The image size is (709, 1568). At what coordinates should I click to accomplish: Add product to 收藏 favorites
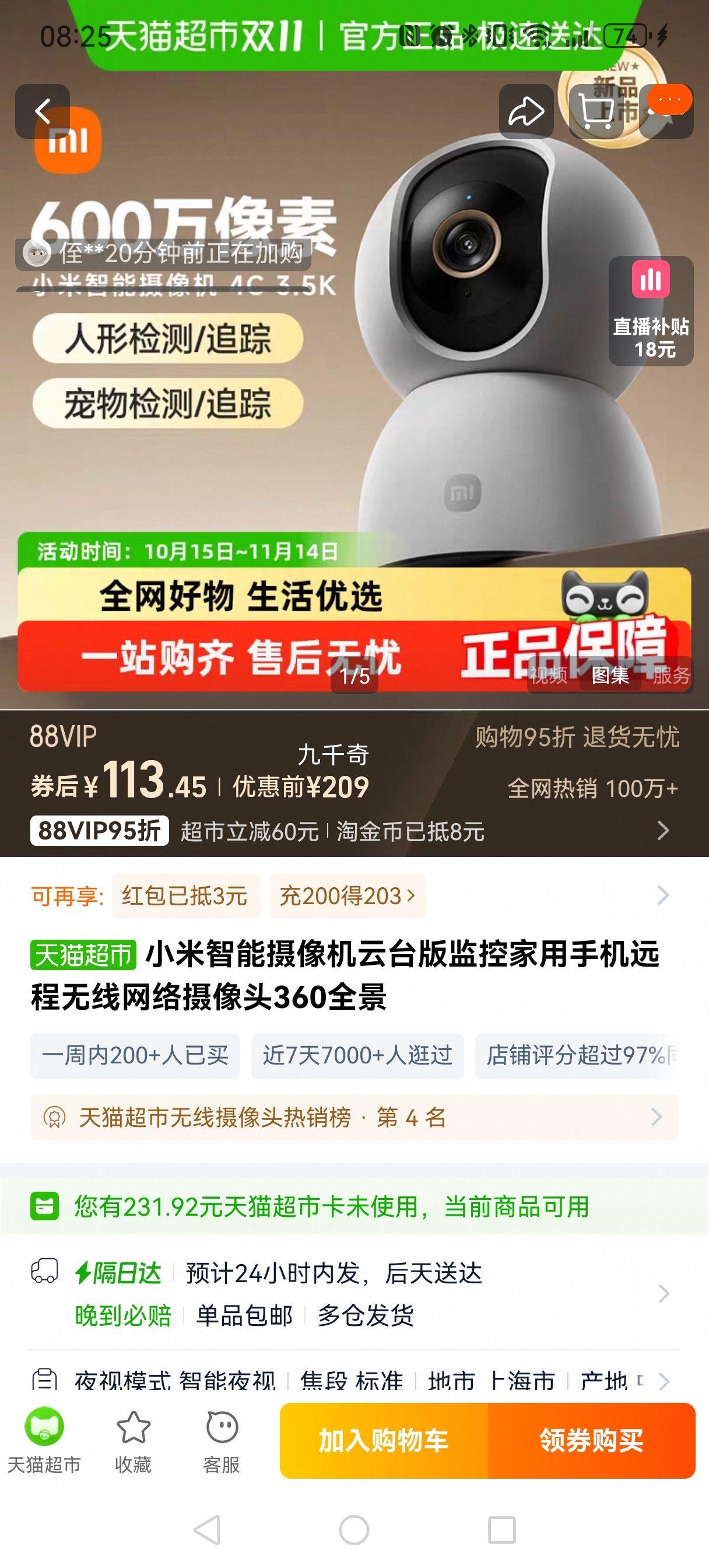(x=133, y=1440)
